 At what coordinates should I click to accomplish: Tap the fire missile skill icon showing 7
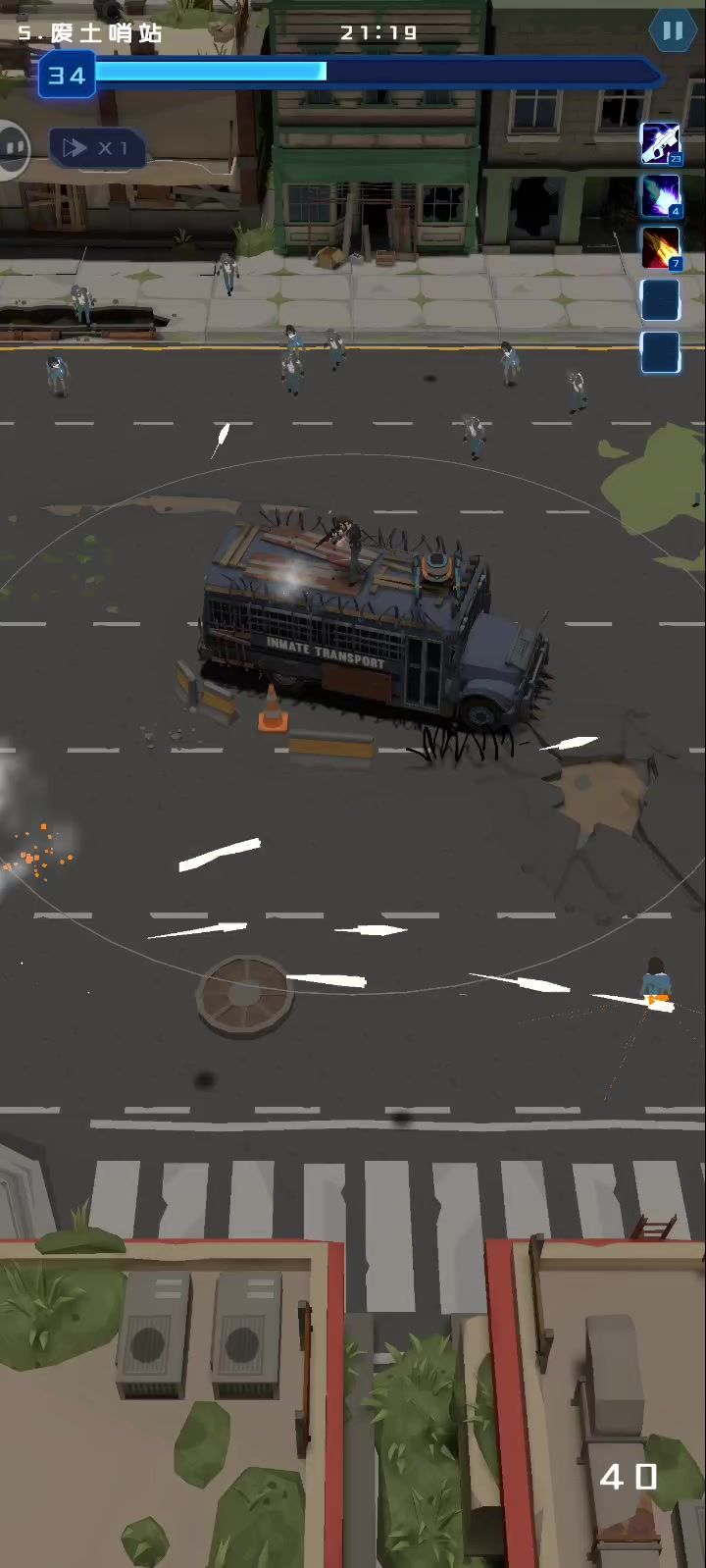tap(661, 248)
